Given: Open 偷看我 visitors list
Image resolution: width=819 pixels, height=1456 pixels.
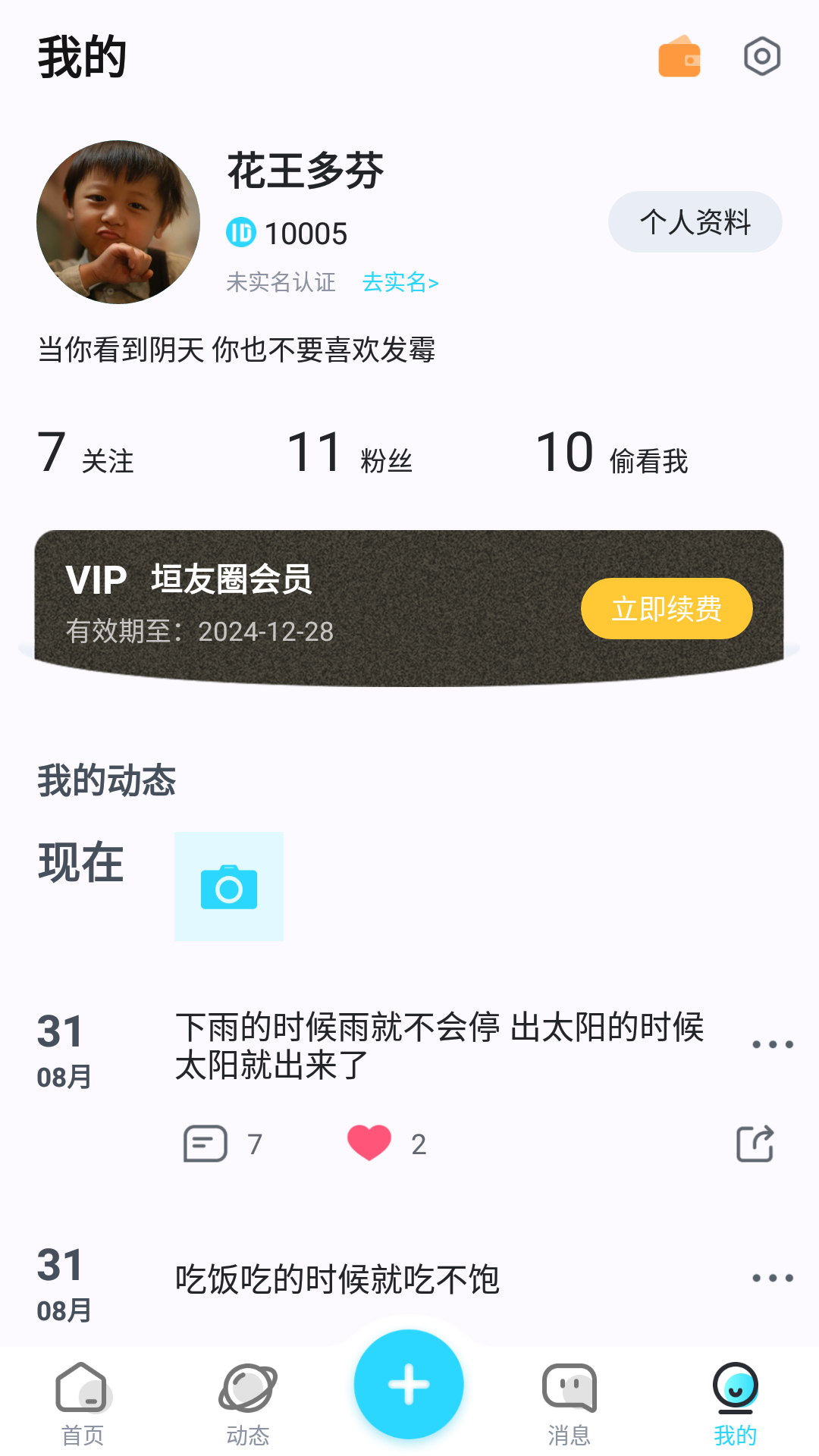Looking at the screenshot, I should (x=612, y=453).
